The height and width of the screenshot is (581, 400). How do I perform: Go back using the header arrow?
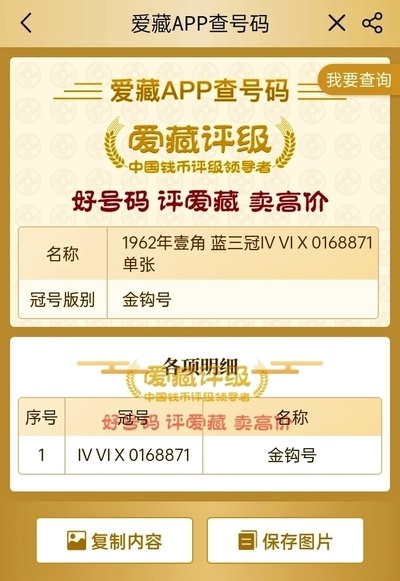click(27, 23)
